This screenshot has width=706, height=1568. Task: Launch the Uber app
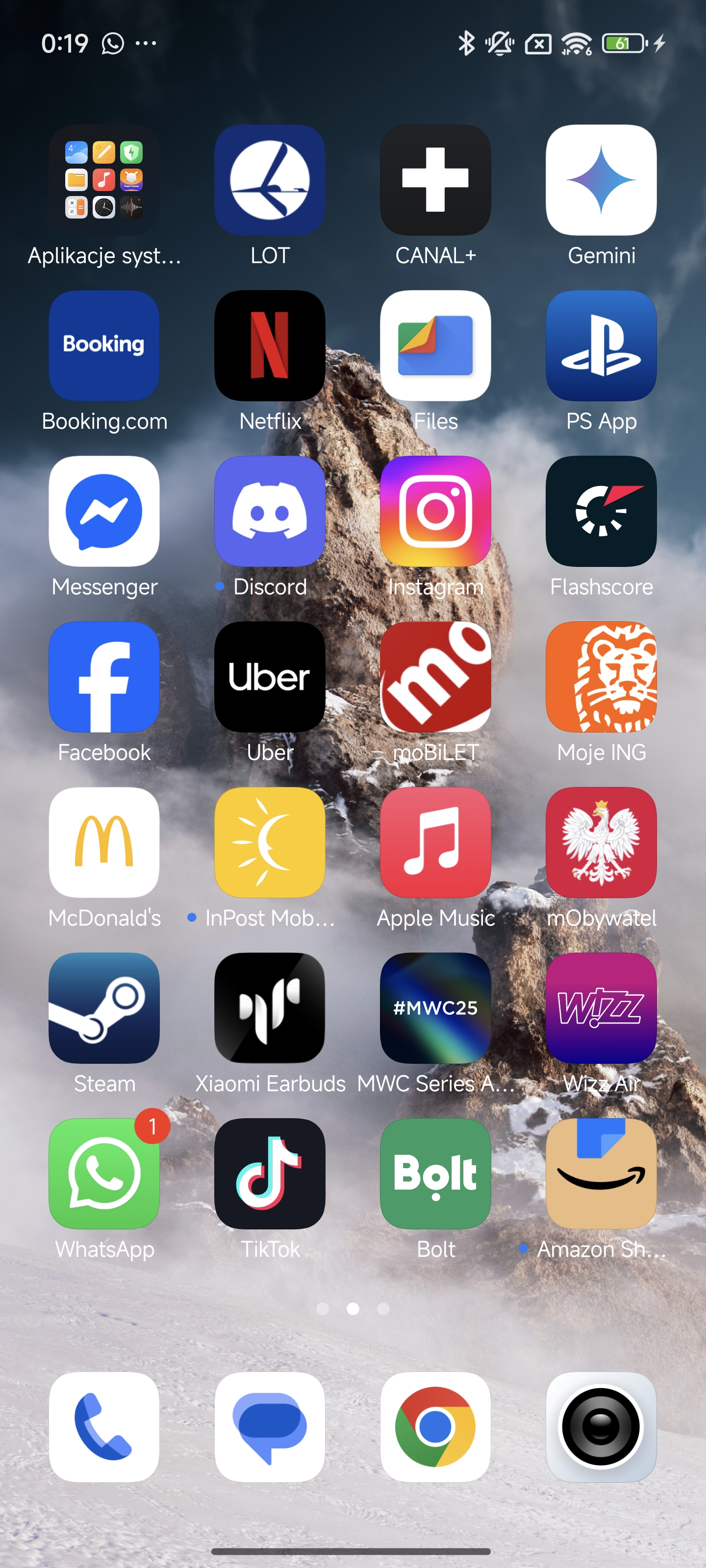pos(270,677)
